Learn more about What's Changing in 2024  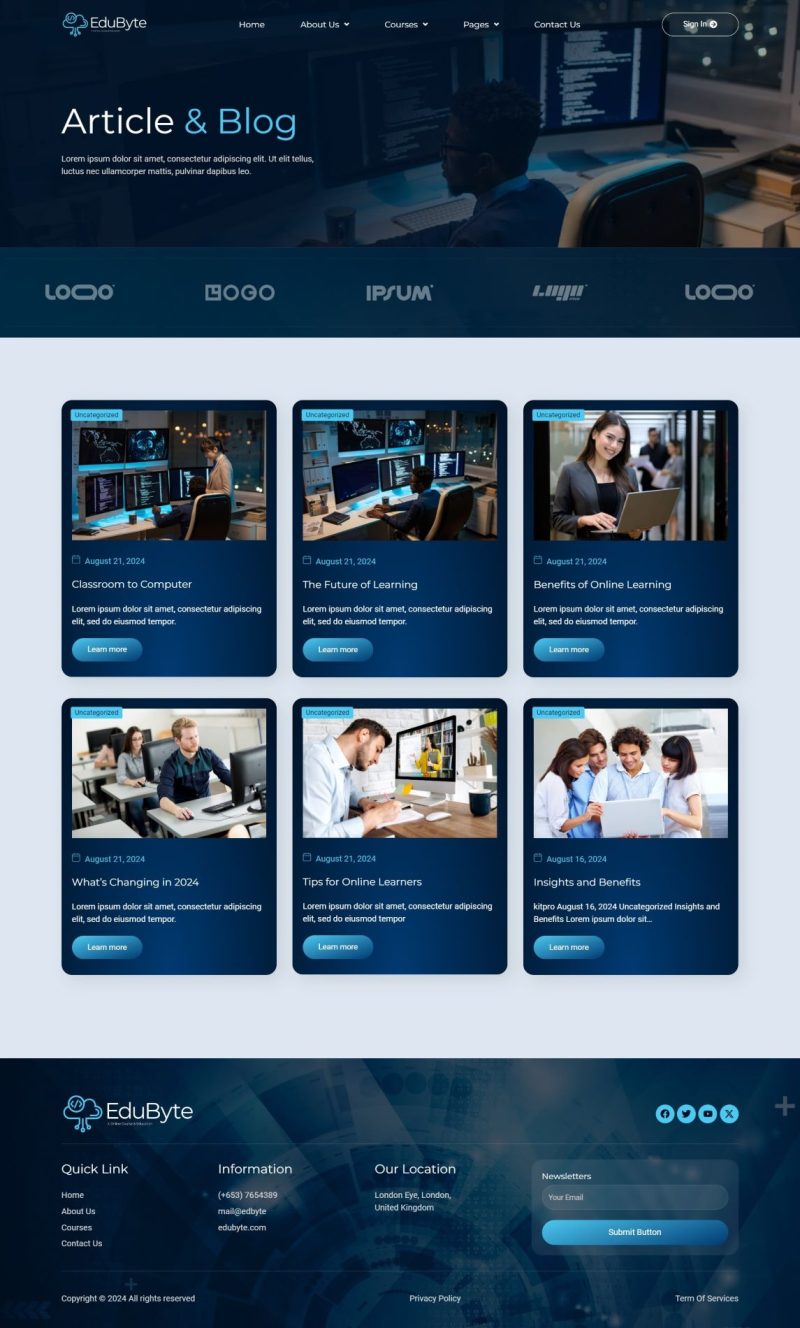pos(107,947)
